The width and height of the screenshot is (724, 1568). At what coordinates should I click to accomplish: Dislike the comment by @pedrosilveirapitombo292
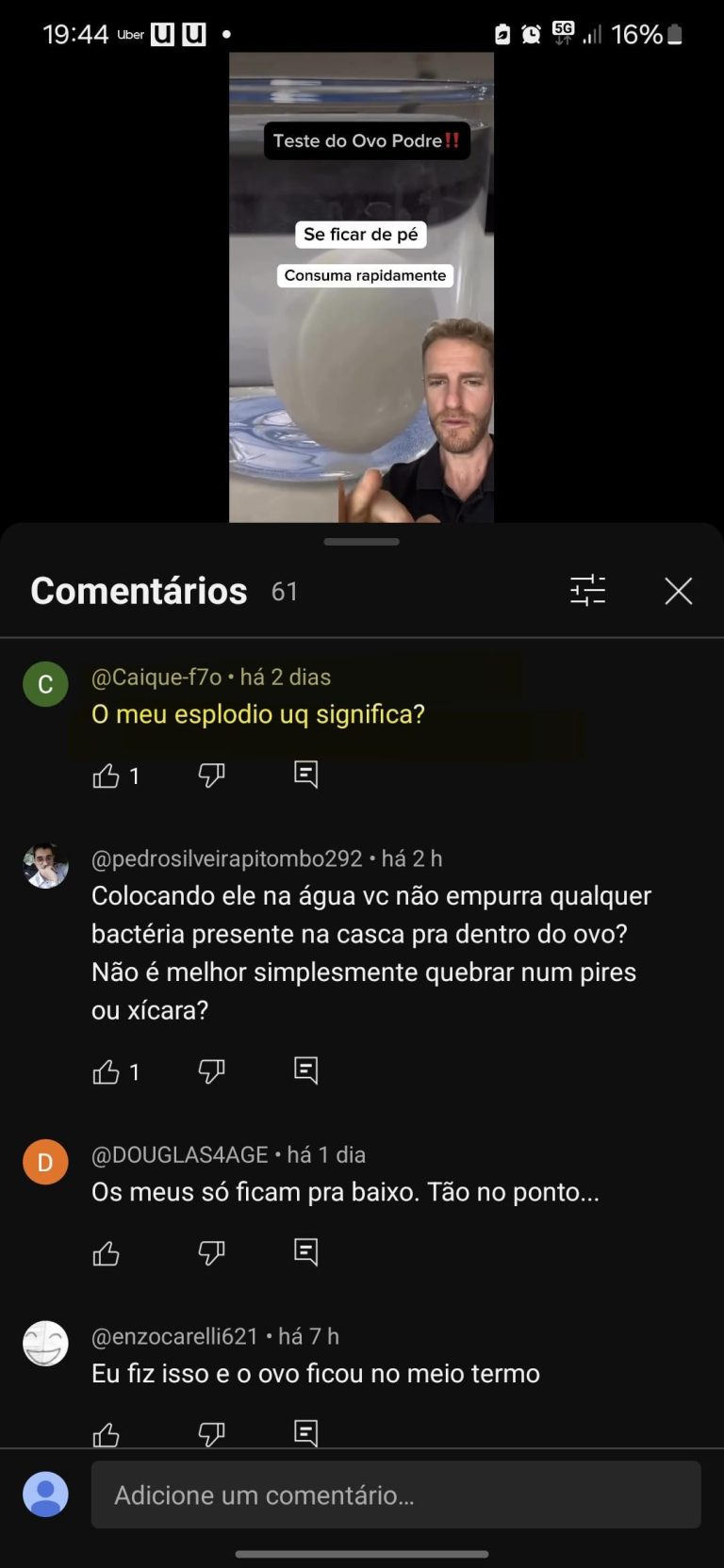tap(211, 1071)
